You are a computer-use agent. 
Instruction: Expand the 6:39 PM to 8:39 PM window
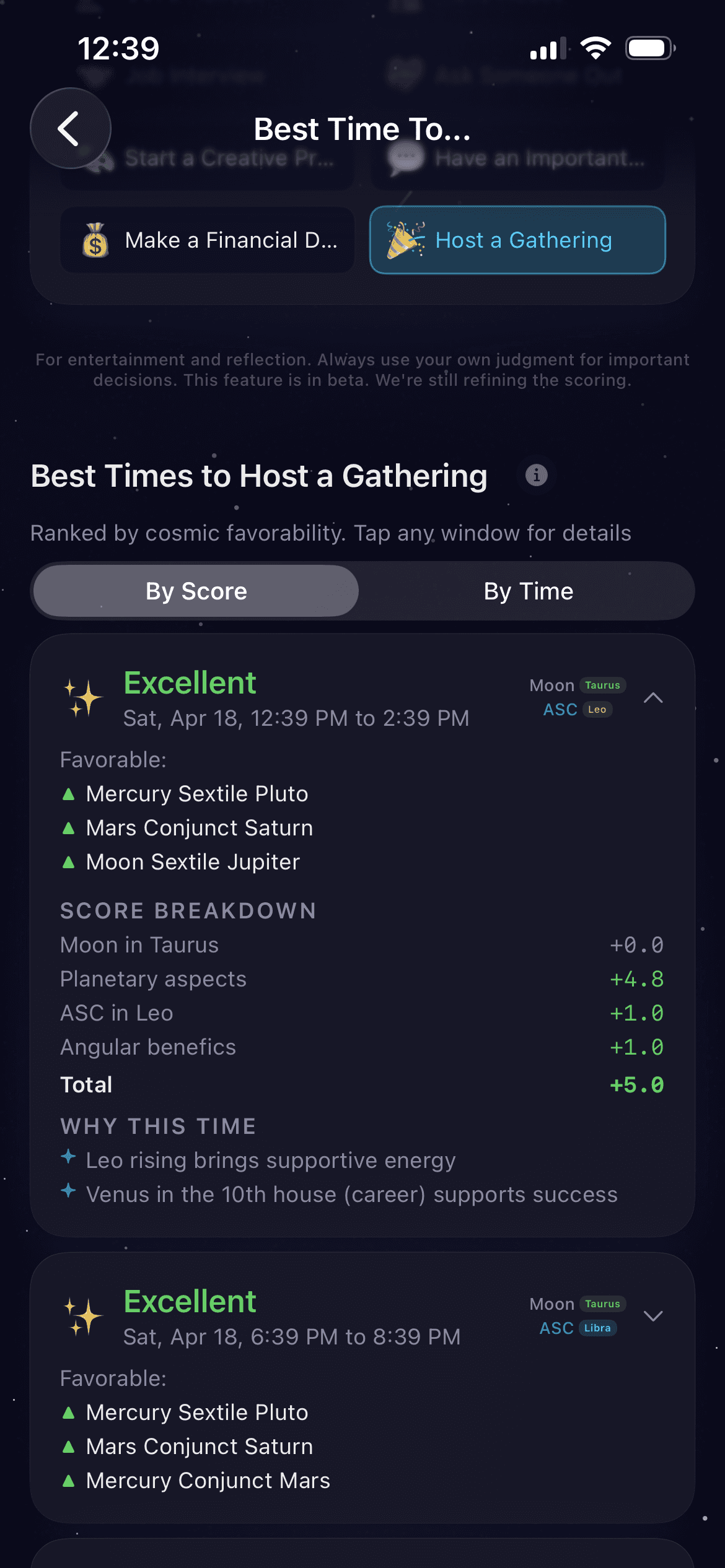click(x=653, y=1316)
